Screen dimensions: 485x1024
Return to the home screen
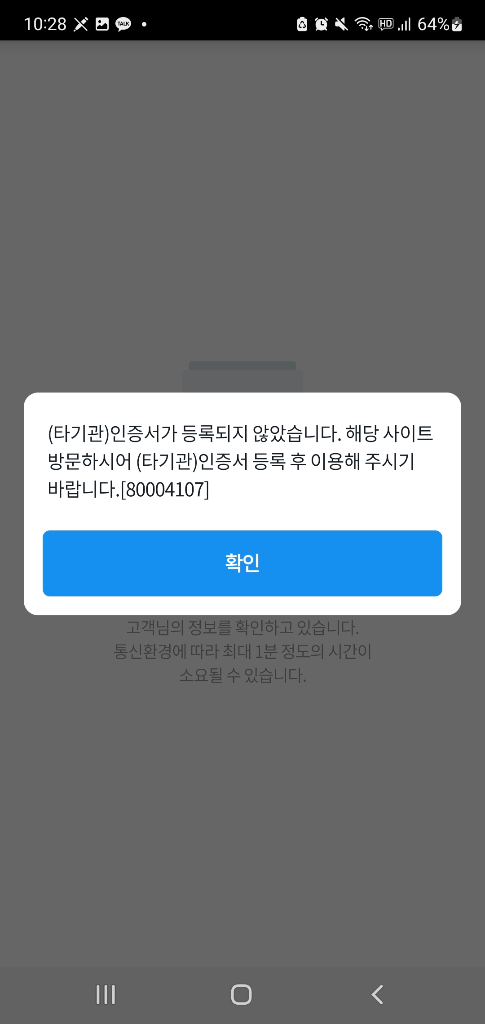click(x=242, y=994)
